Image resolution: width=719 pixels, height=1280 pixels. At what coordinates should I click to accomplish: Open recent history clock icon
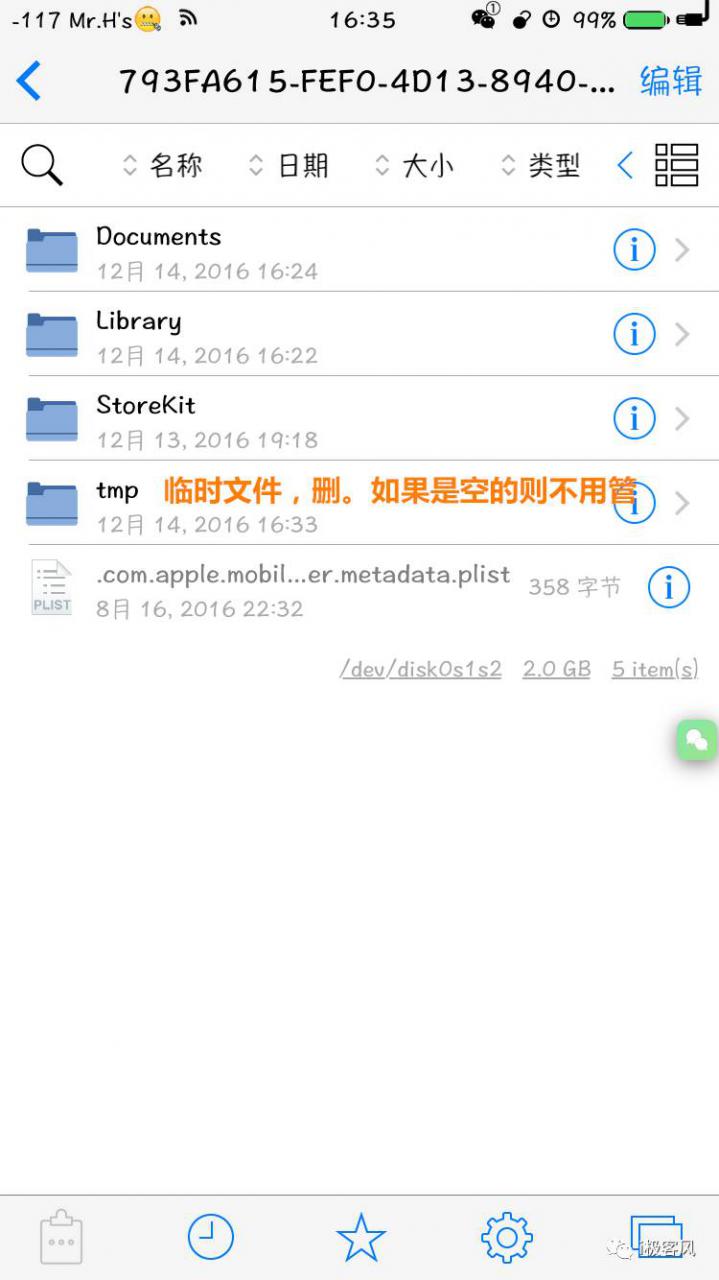click(211, 1237)
